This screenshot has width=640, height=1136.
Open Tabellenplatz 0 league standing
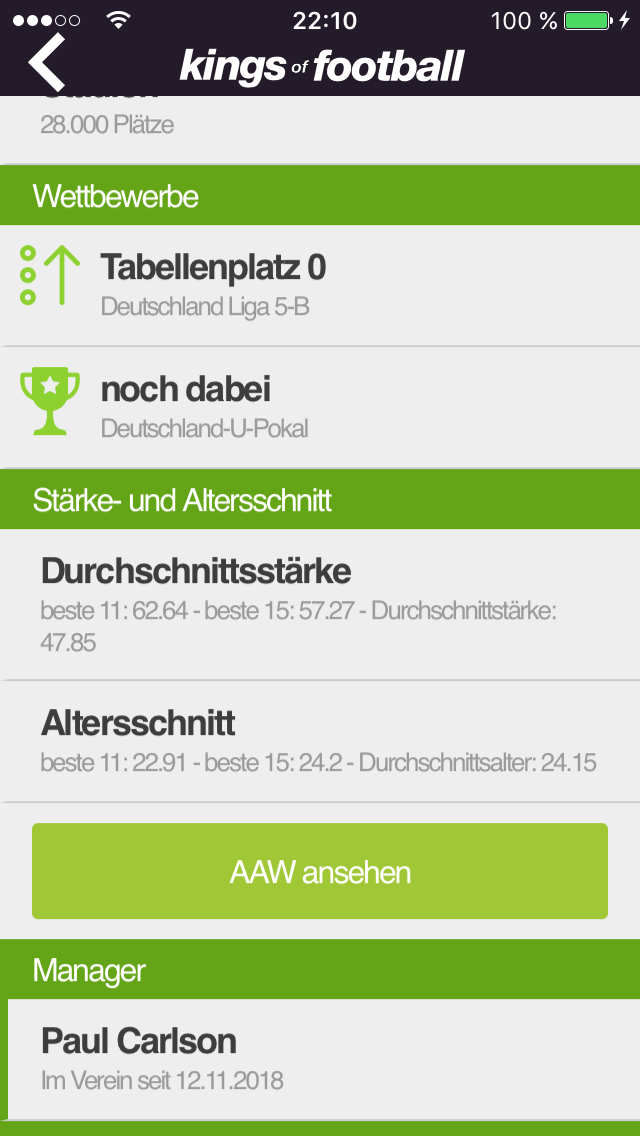tap(320, 285)
